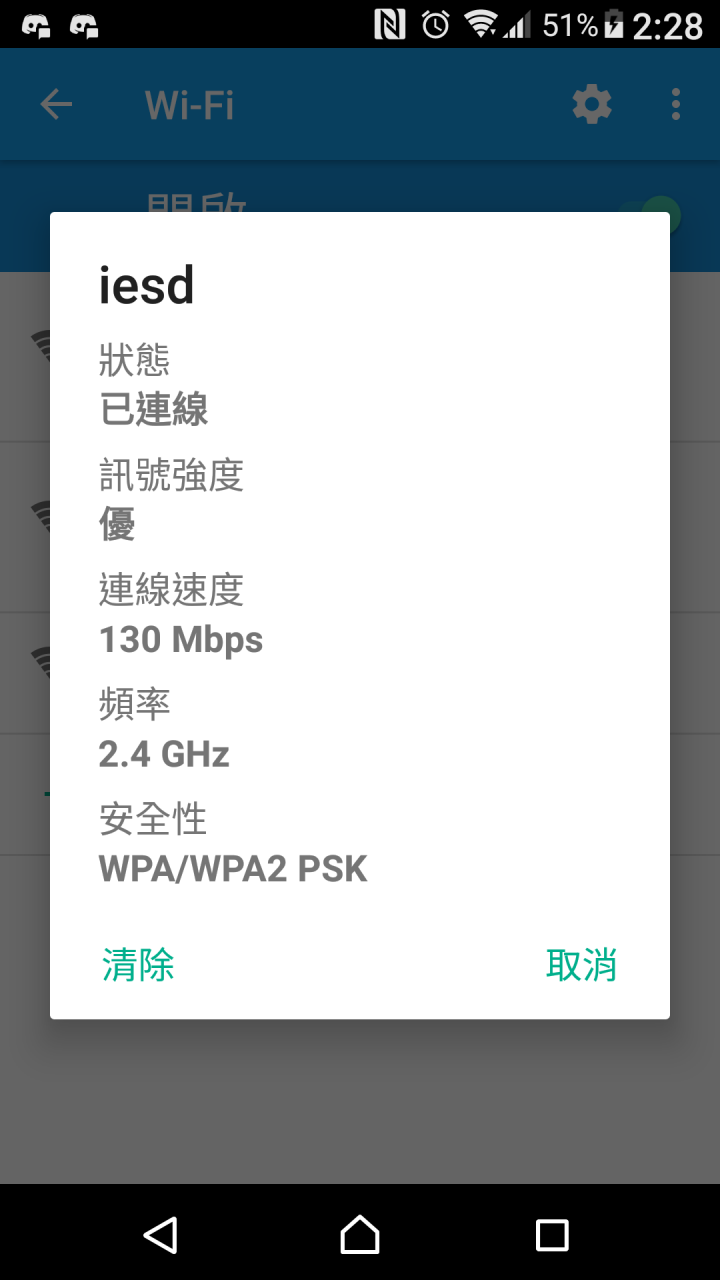This screenshot has height=1280, width=720.
Task: Dismiss the dialog with 取消
Action: (x=581, y=965)
